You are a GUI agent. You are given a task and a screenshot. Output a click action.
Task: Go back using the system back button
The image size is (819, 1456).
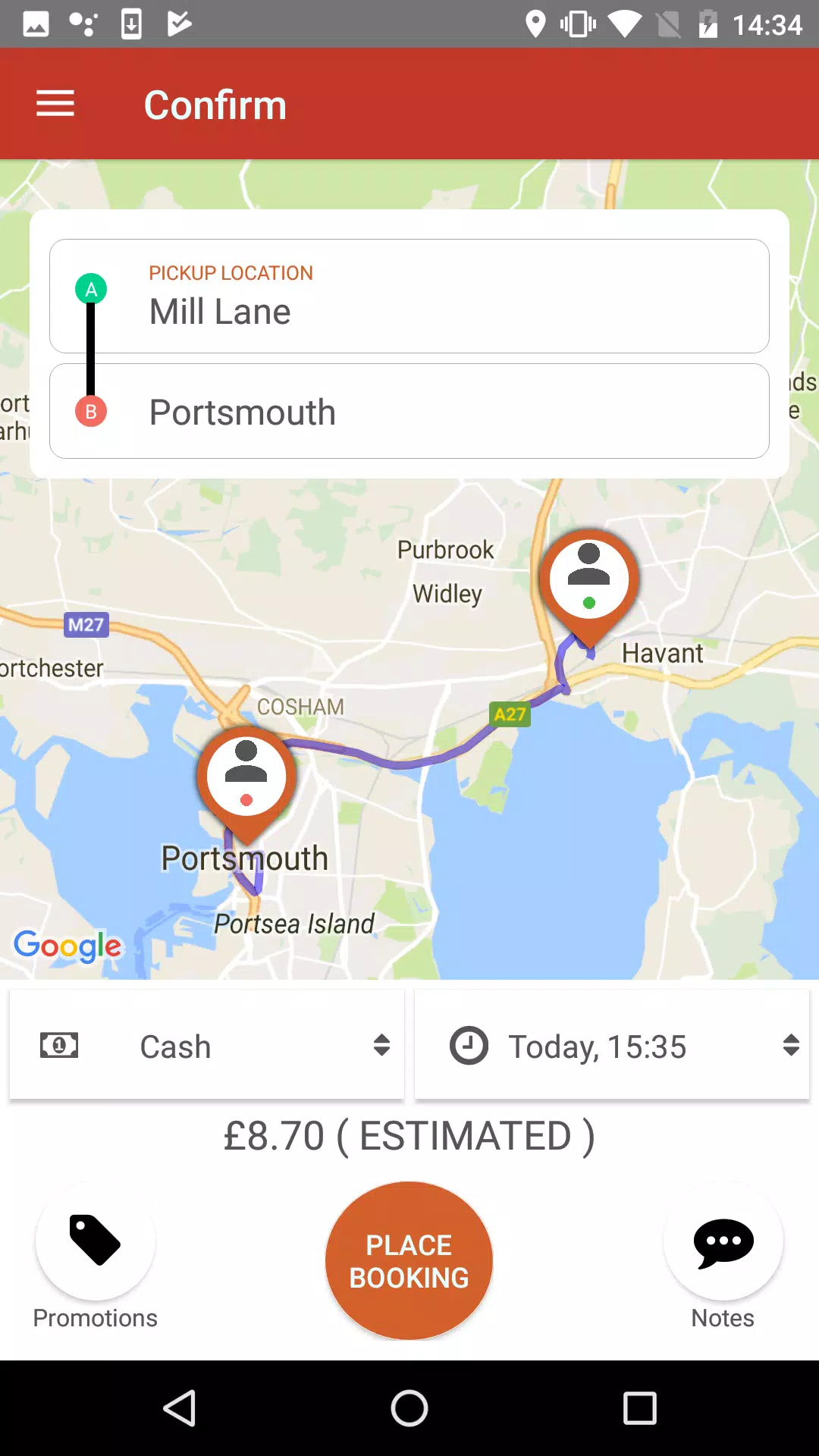[x=180, y=1408]
